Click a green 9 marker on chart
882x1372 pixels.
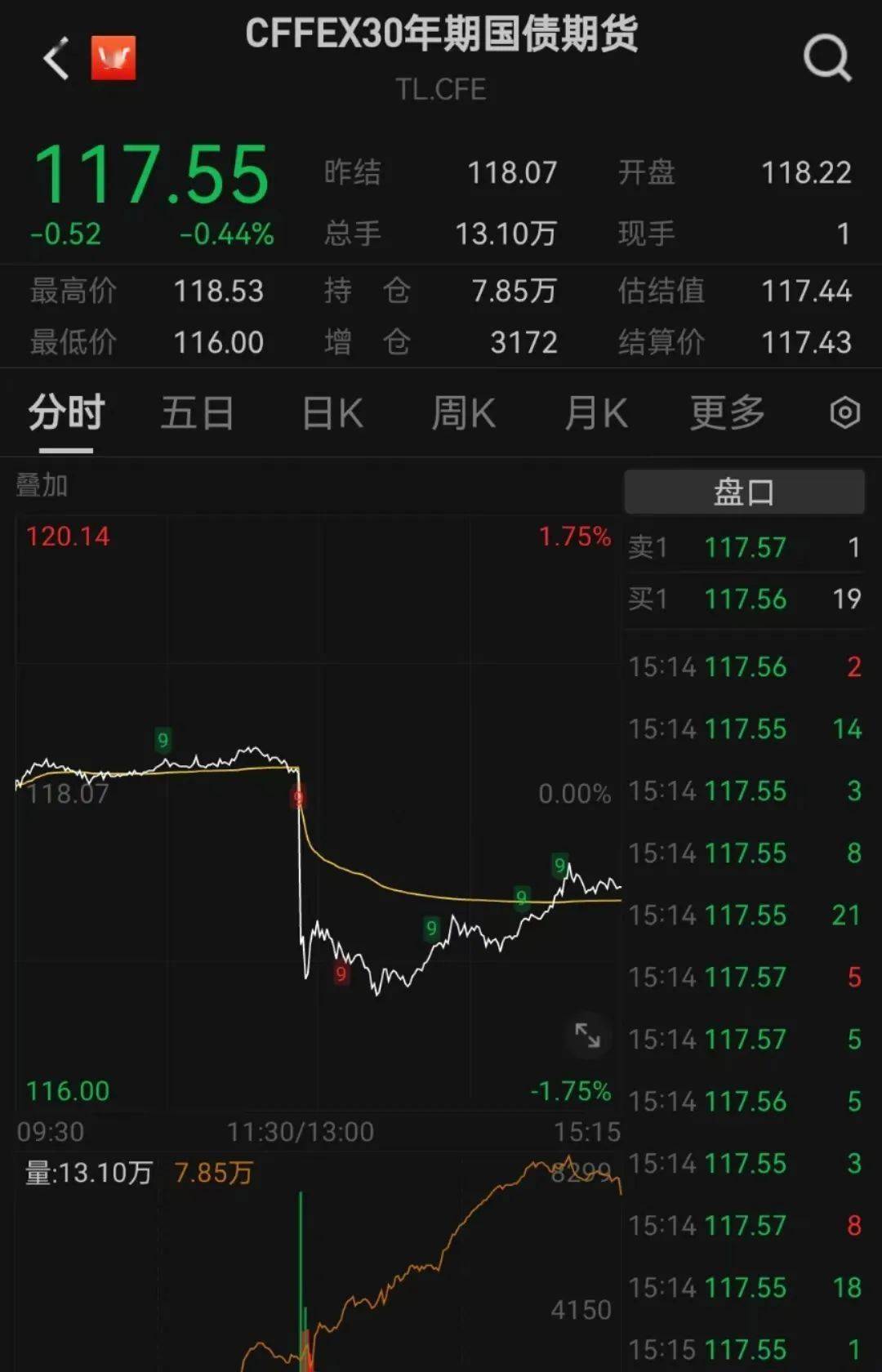coord(164,737)
